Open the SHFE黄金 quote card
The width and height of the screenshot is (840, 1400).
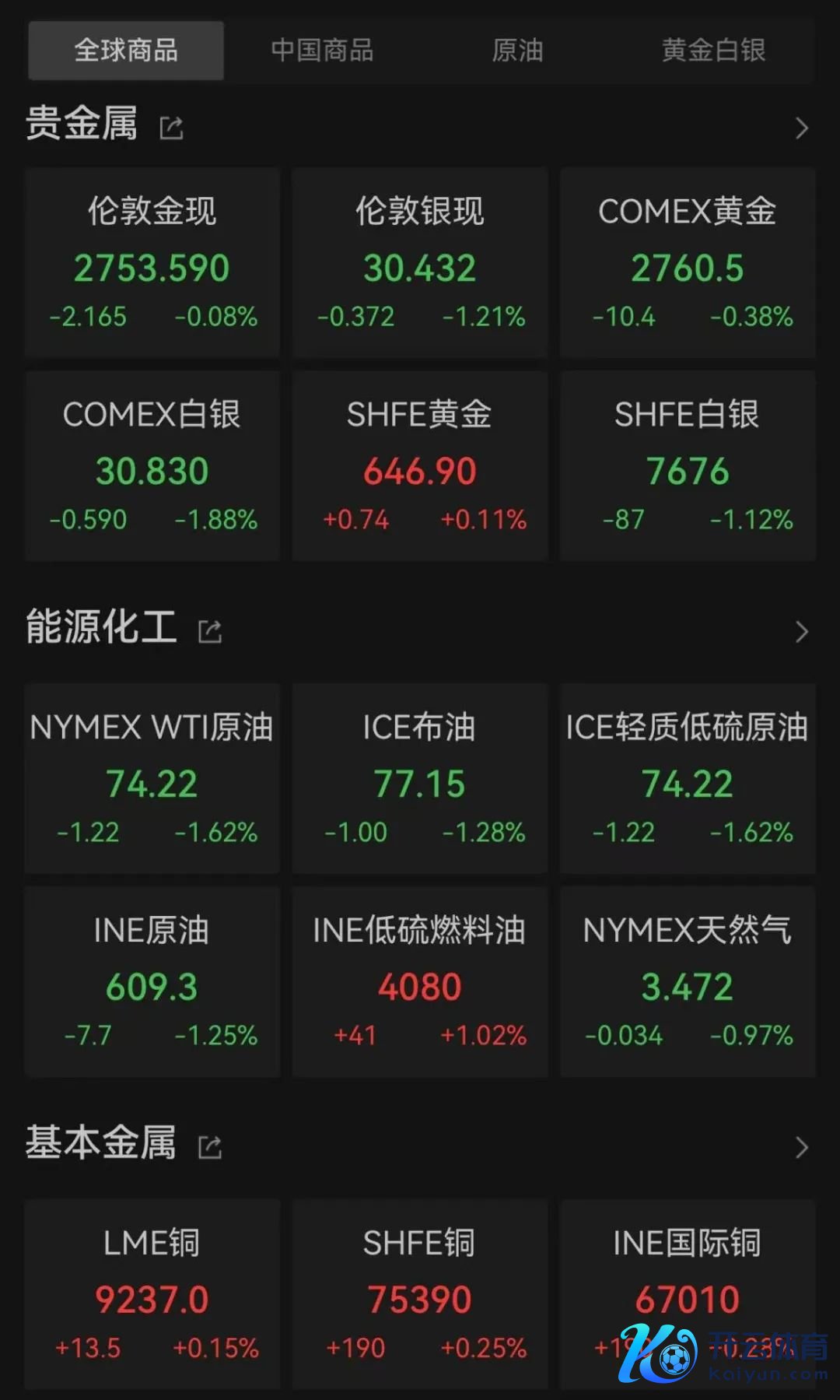tap(420, 466)
